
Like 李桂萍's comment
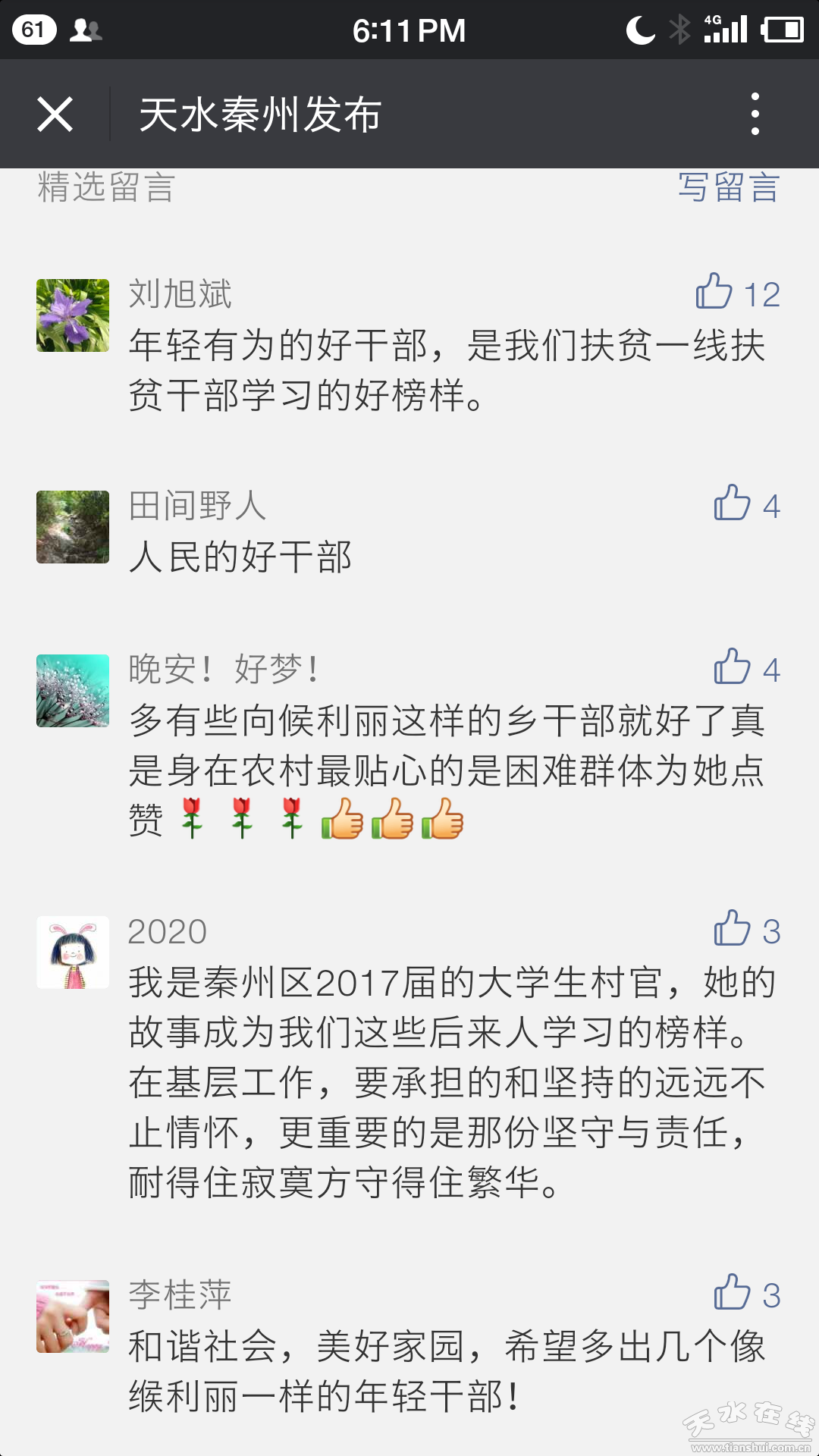coord(733,1293)
